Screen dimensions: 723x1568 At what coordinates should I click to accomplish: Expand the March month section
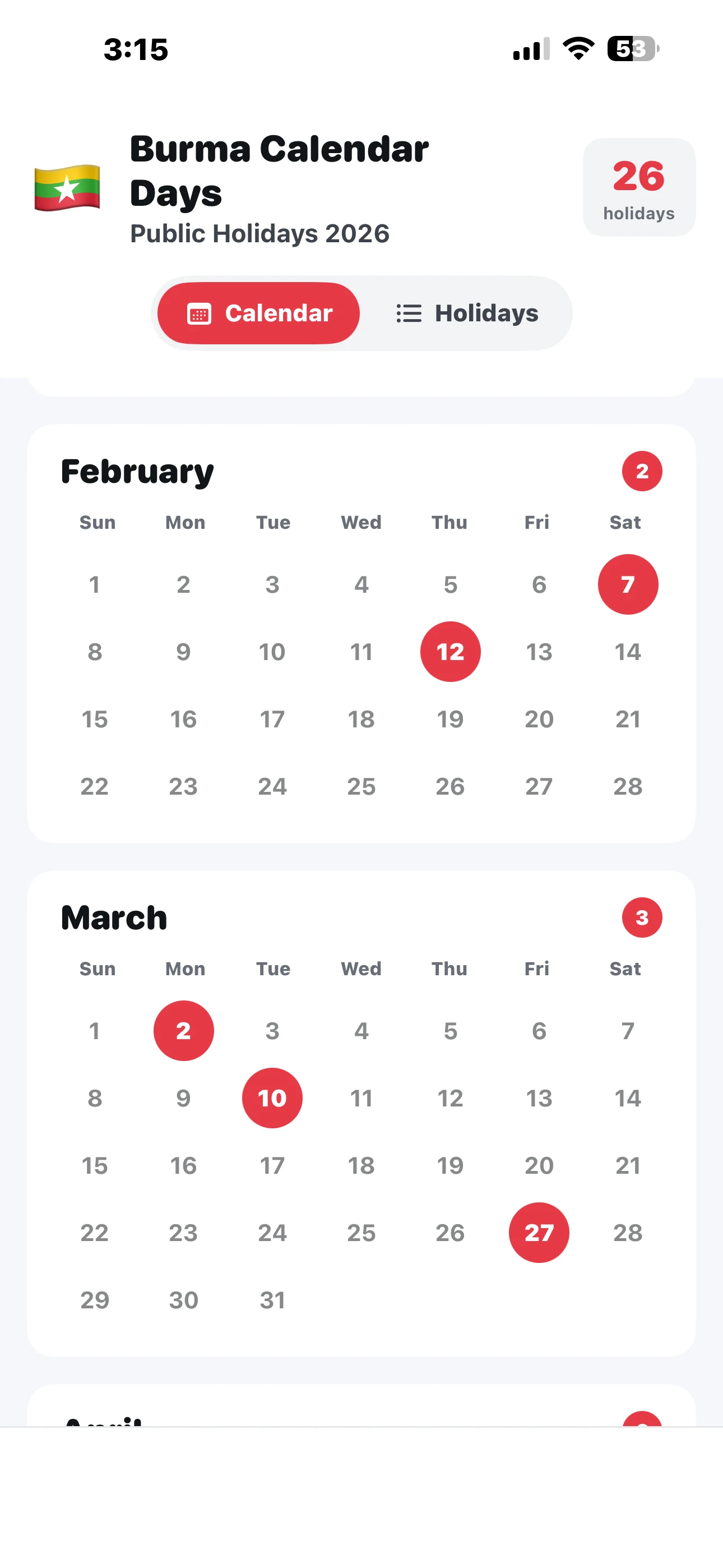pyautogui.click(x=113, y=917)
